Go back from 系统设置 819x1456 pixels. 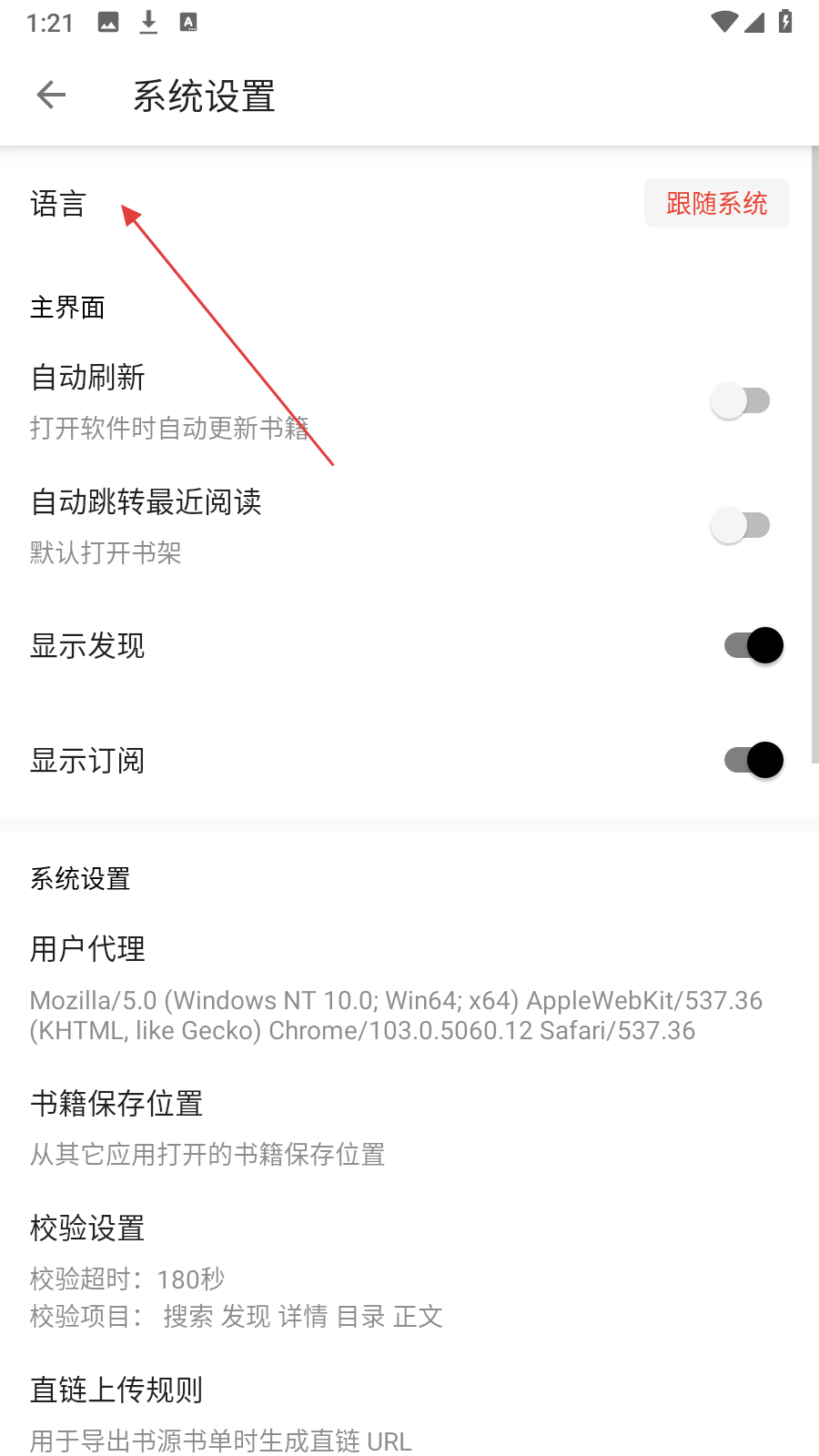[52, 95]
